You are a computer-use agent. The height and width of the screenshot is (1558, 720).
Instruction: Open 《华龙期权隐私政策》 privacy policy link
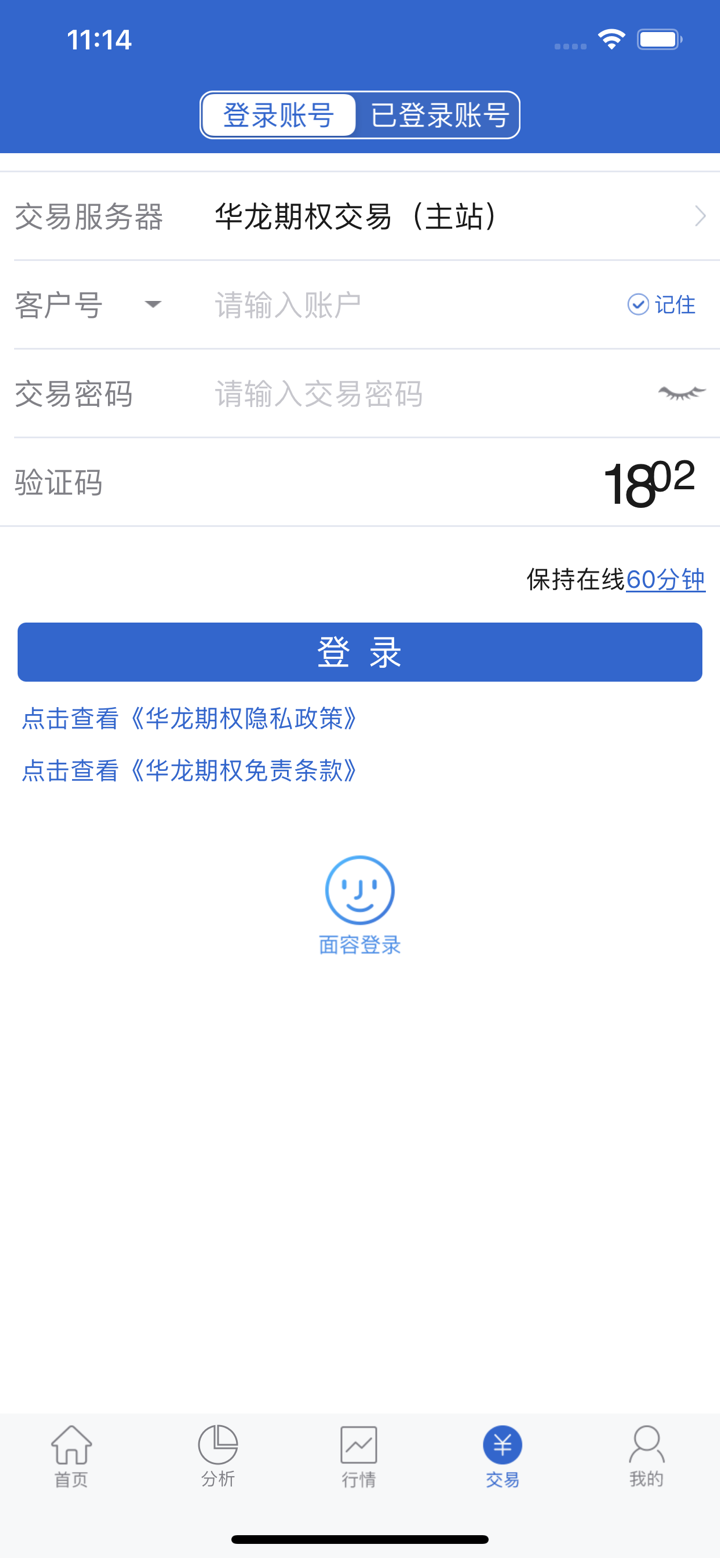(190, 718)
